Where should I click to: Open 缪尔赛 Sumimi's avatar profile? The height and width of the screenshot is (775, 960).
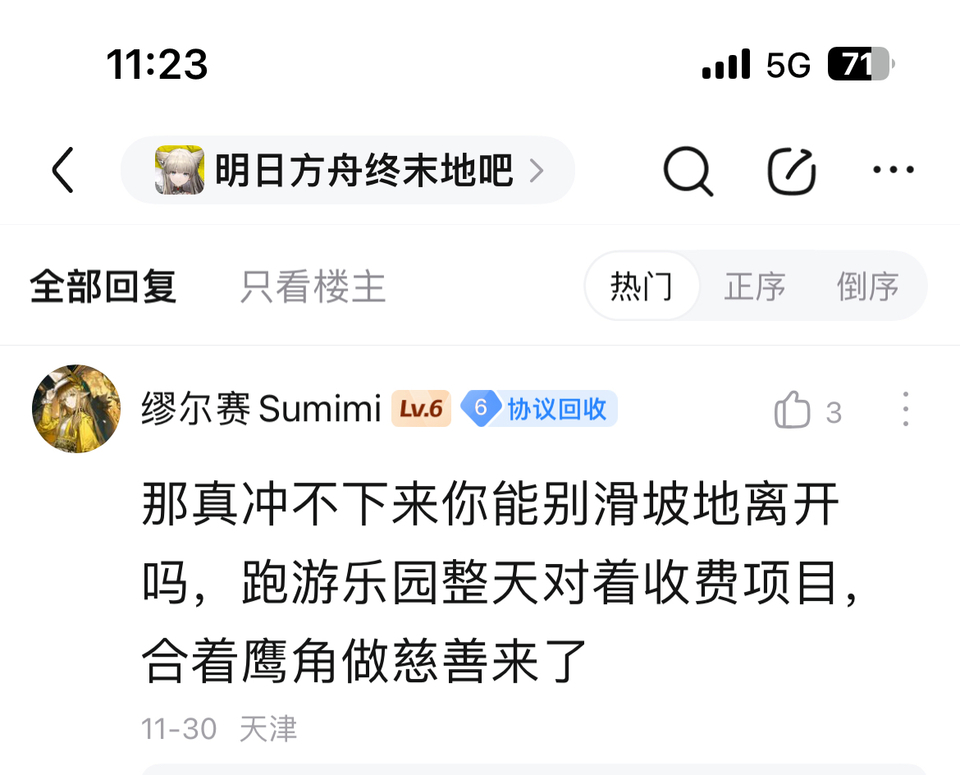click(x=76, y=409)
